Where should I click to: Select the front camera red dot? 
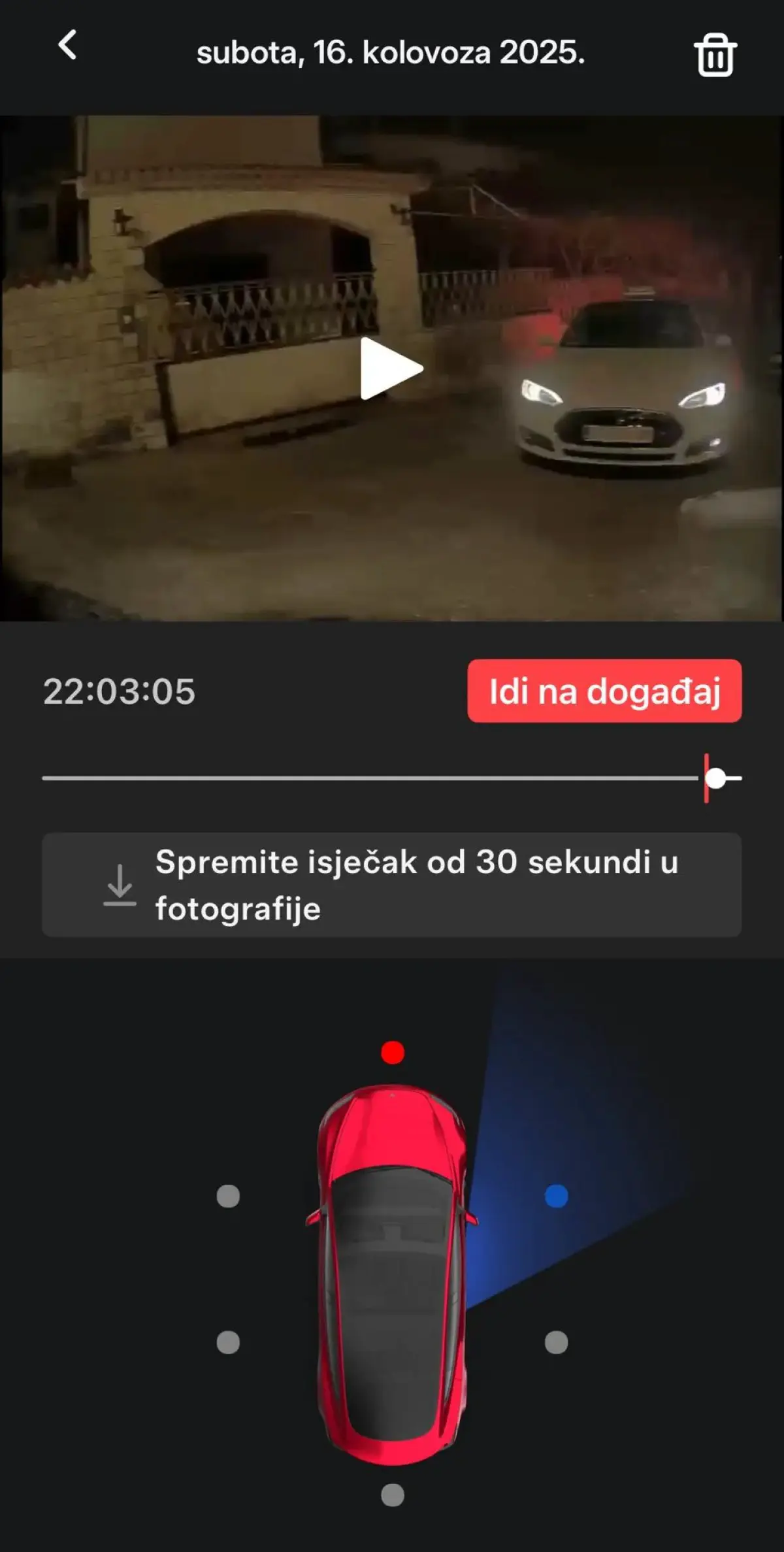tap(393, 1053)
